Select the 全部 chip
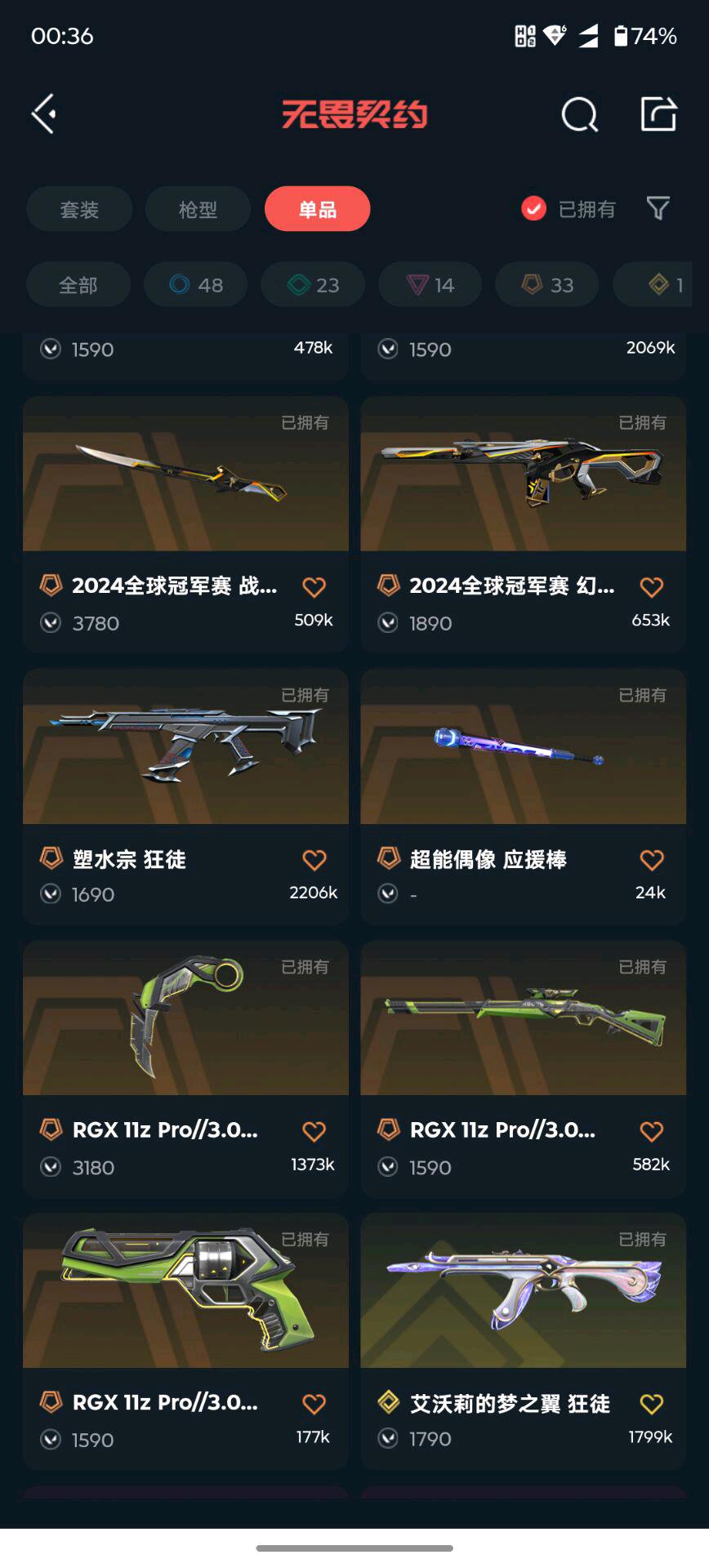Screen dimensions: 709x1568 [x=78, y=285]
